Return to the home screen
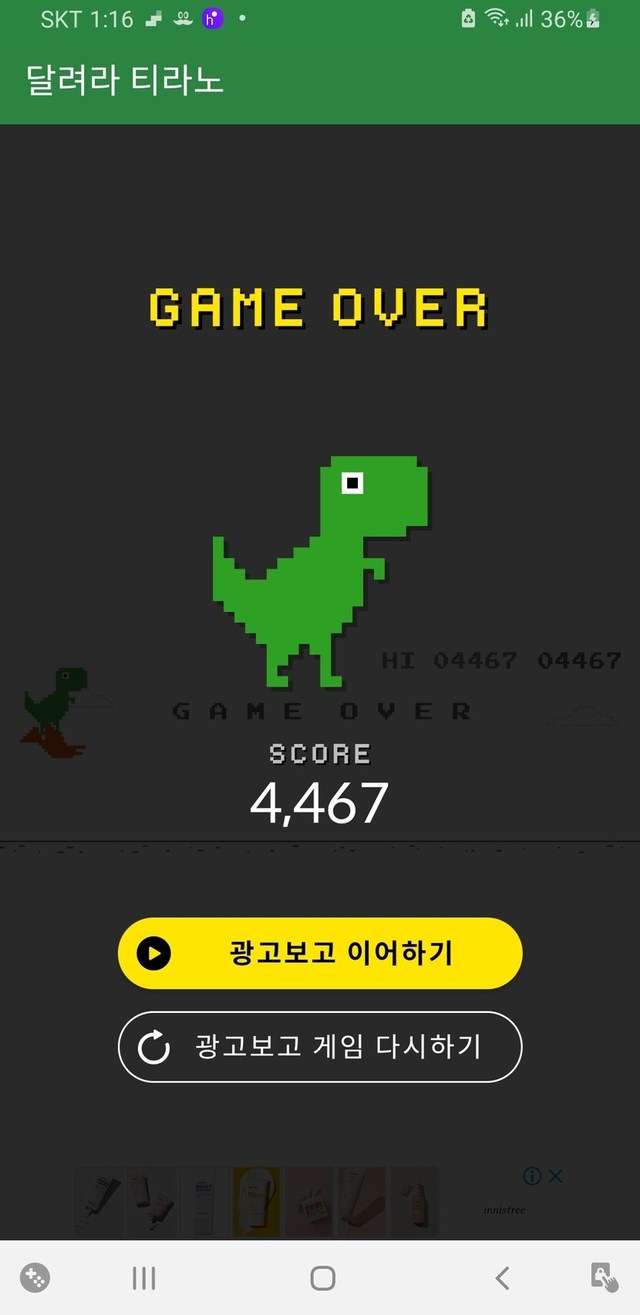Screen dimensions: 640x1315 click(x=322, y=1277)
